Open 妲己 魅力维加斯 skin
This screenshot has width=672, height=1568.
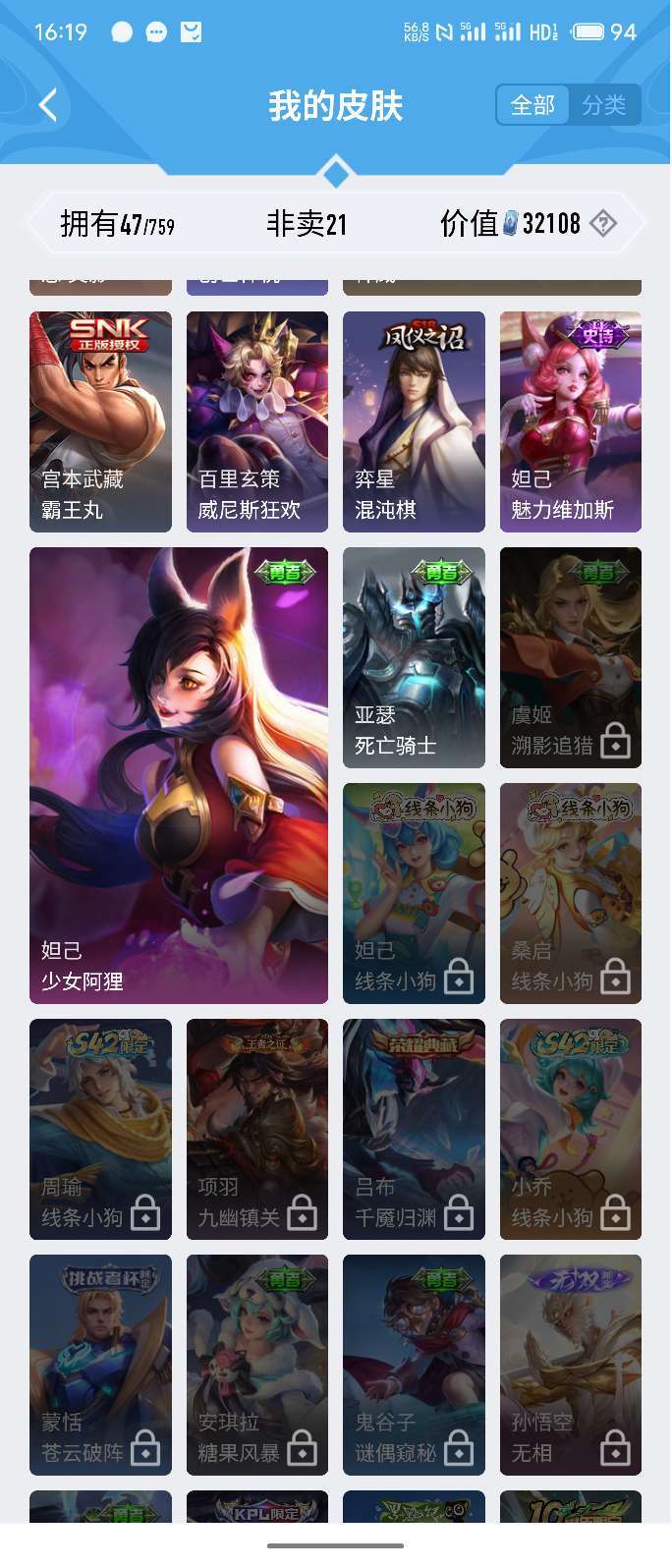[571, 421]
